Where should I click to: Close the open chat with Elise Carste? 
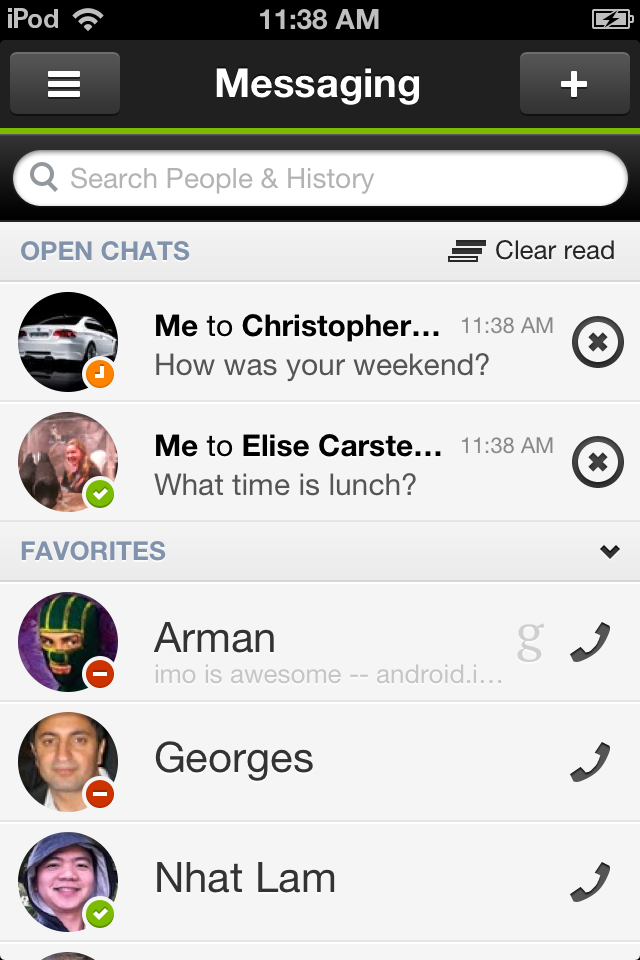click(598, 463)
